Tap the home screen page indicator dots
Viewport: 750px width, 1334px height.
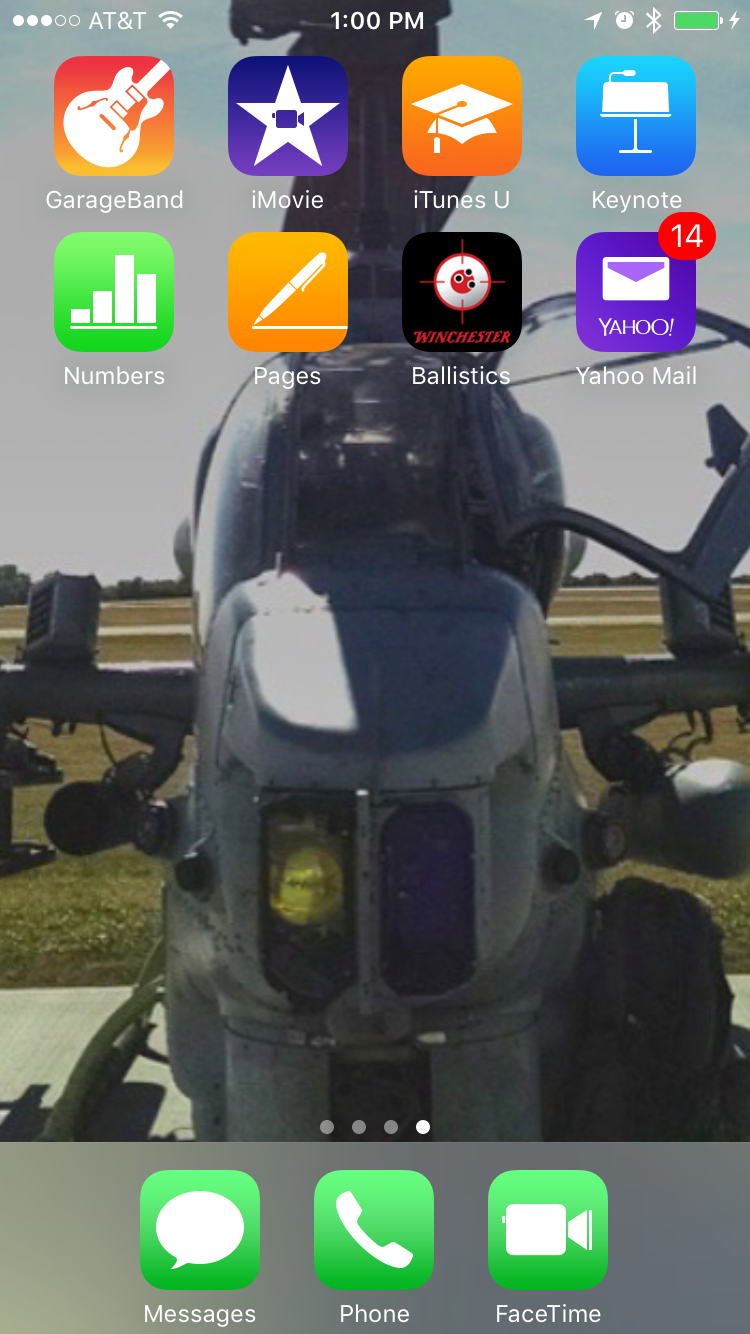pos(375,1127)
